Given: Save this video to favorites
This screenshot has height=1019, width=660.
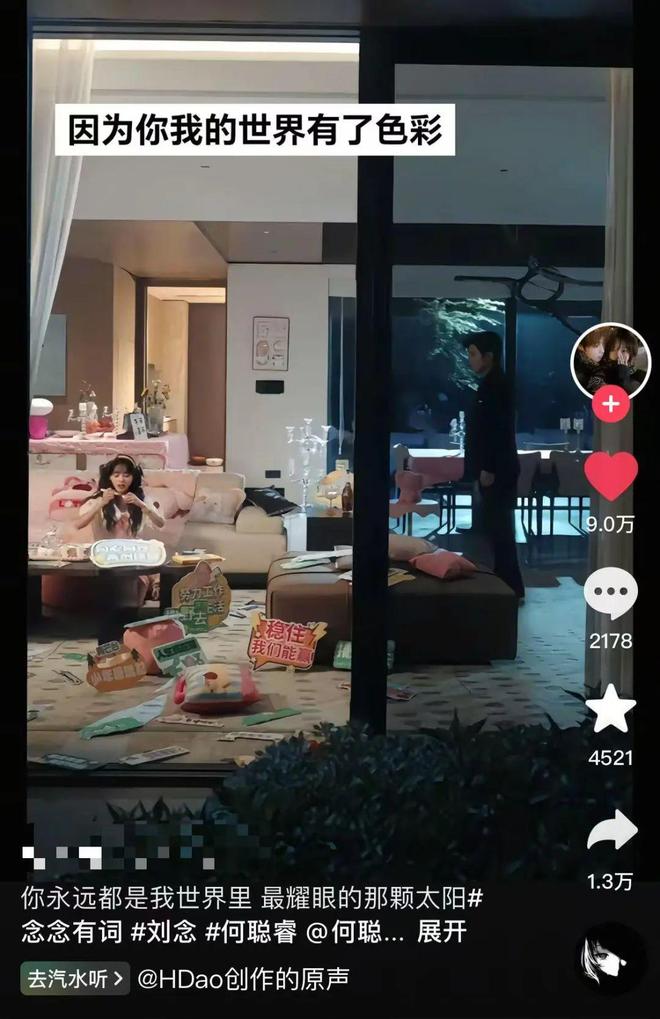Looking at the screenshot, I should [610, 710].
